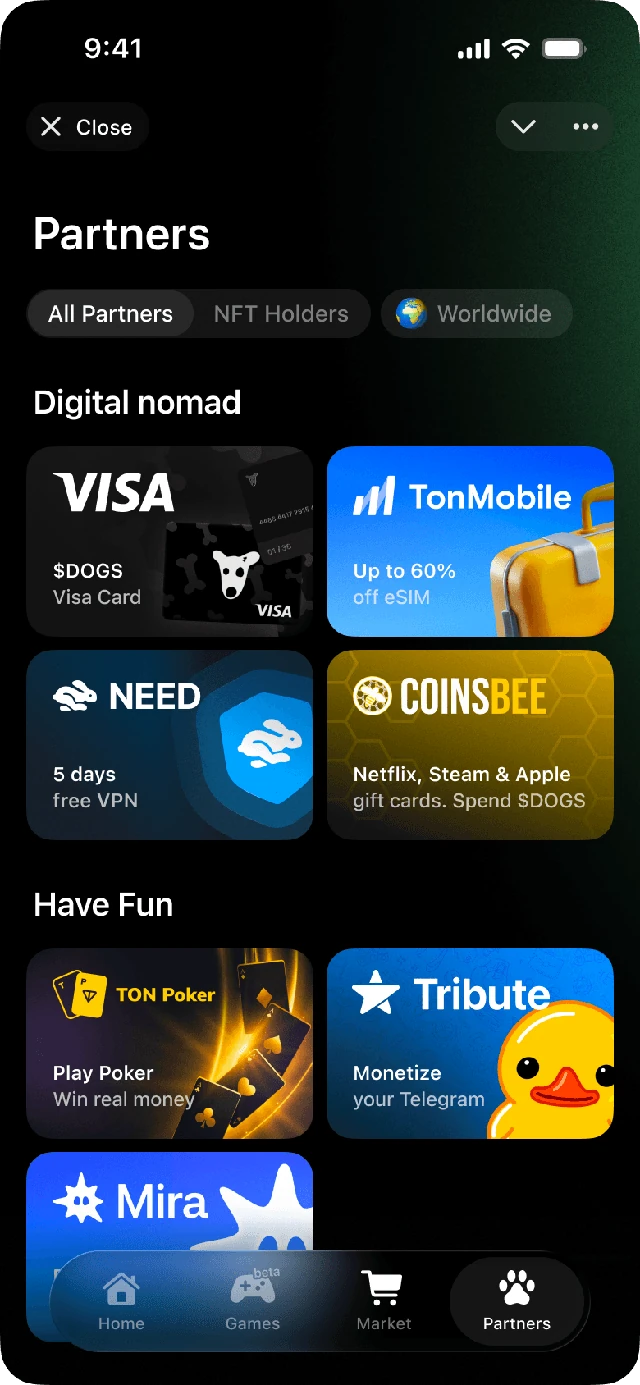The height and width of the screenshot is (1385, 640).
Task: Open the three-dot overflow menu
Action: coord(585,127)
